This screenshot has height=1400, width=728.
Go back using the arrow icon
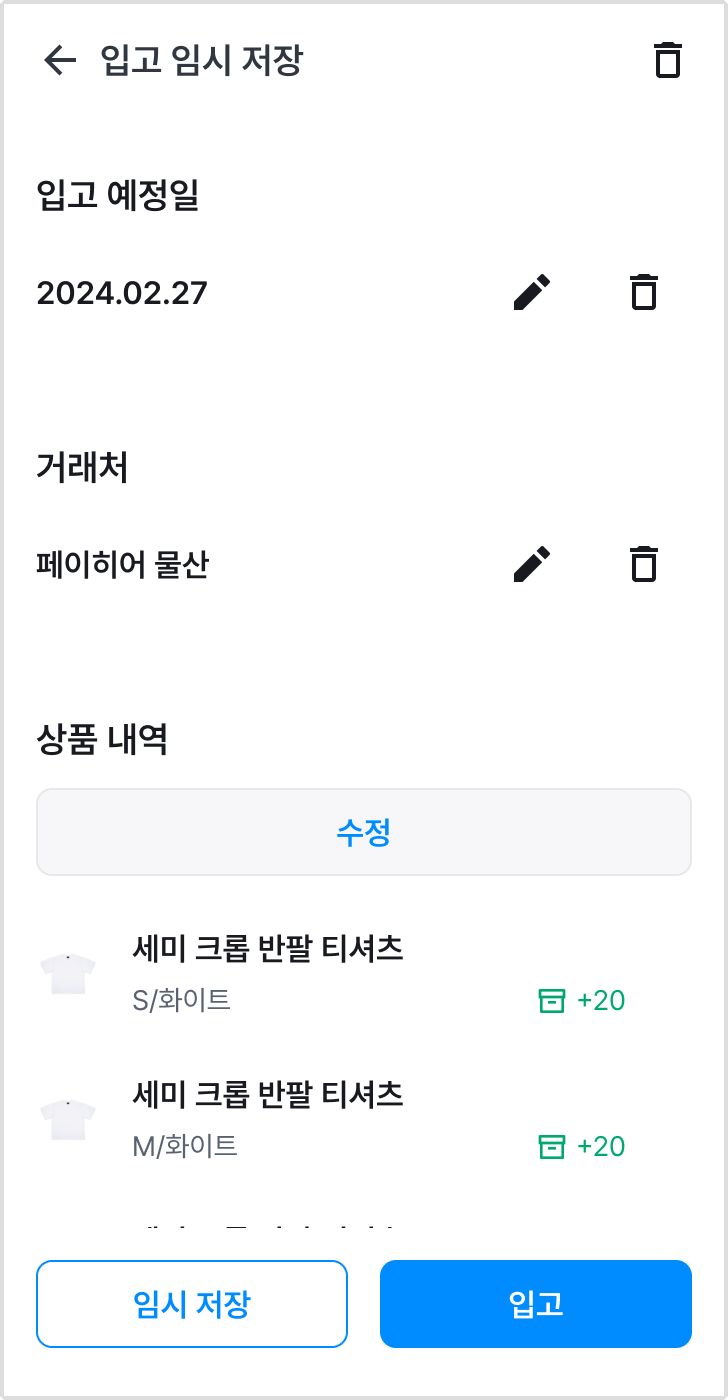click(x=60, y=61)
